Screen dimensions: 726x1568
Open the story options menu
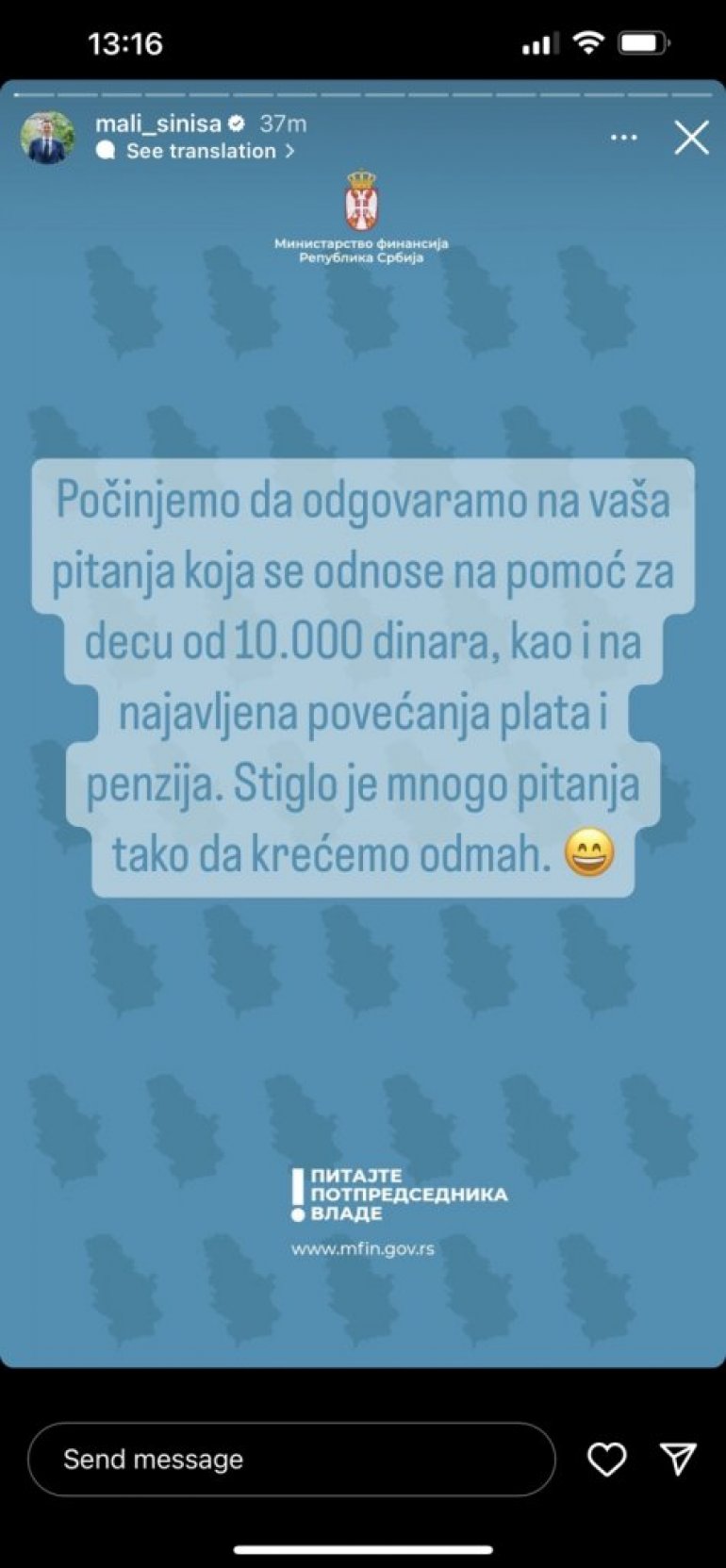tap(623, 138)
